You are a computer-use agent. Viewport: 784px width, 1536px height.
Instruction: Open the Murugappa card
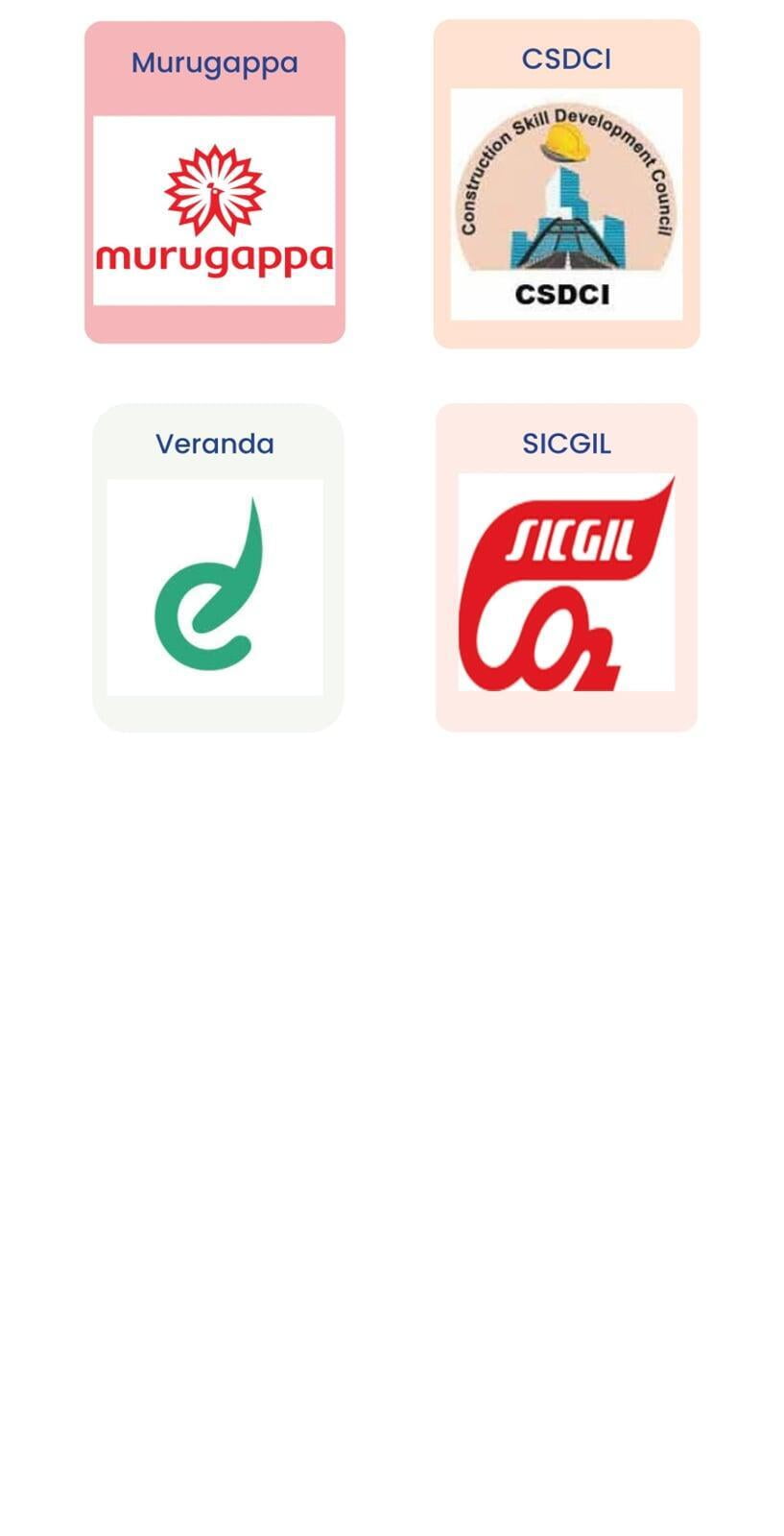tap(214, 182)
